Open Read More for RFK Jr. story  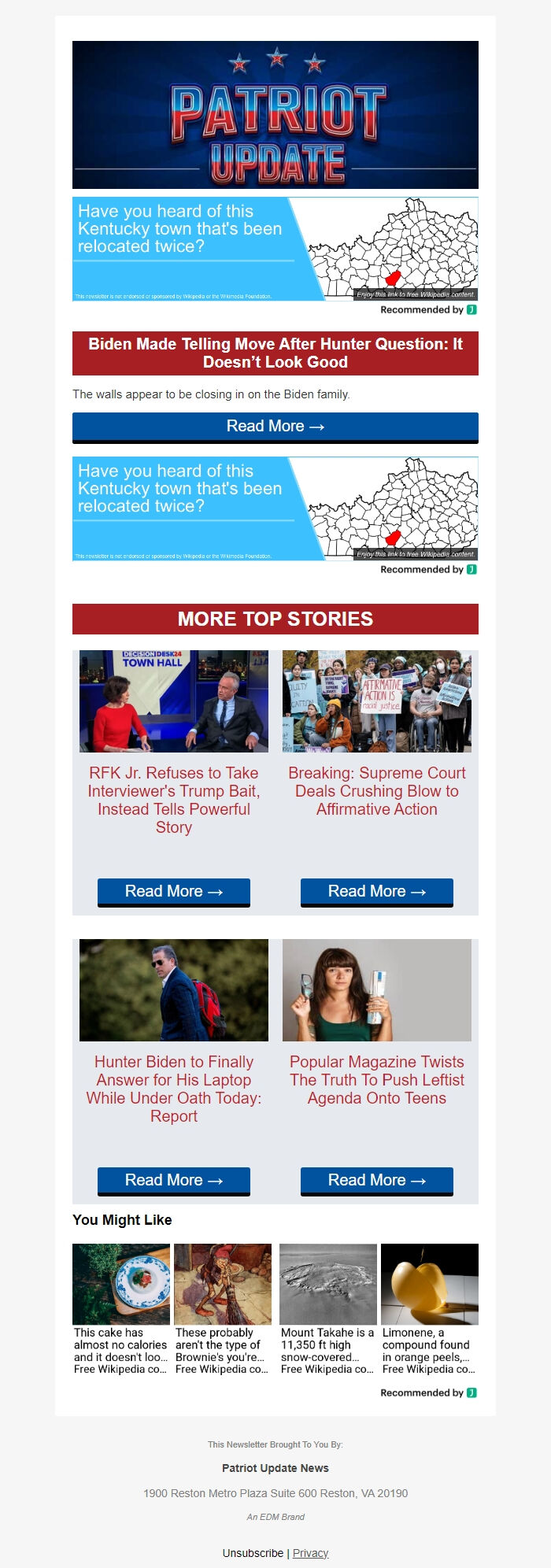pyautogui.click(x=173, y=892)
